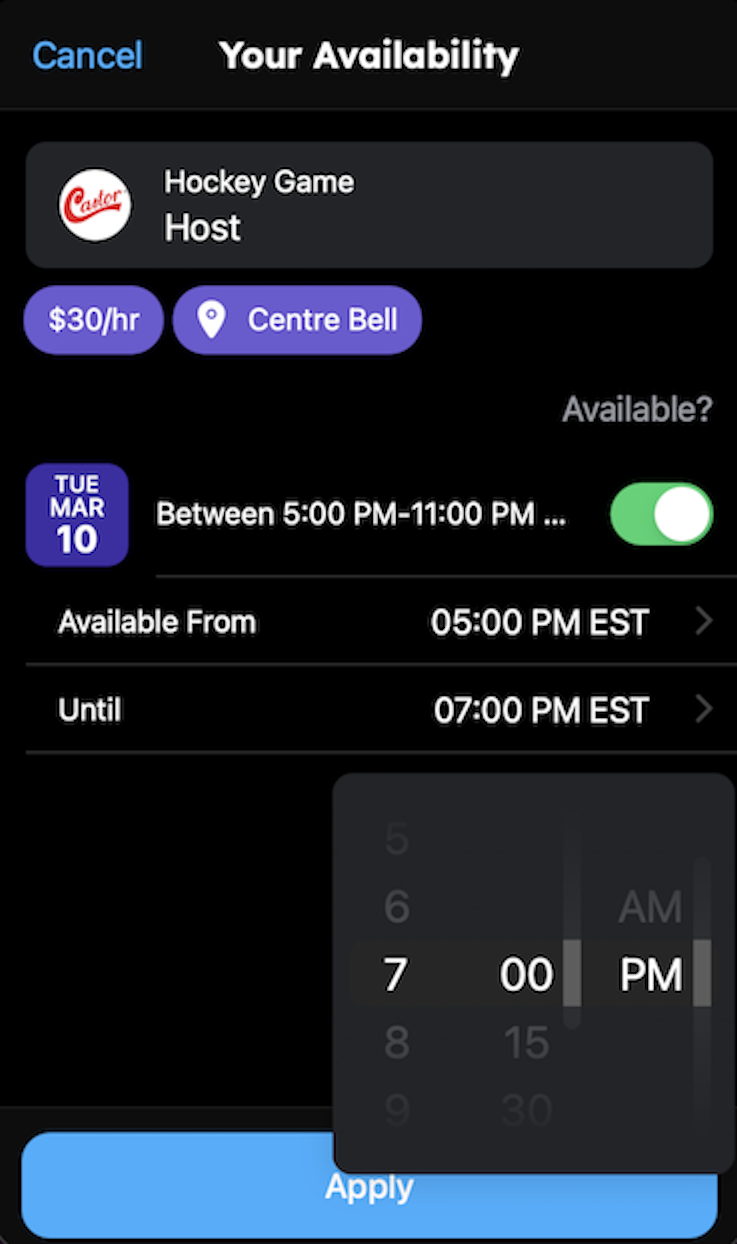Screen dimensions: 737x1244
Task: Cancel the availability form
Action: (87, 55)
